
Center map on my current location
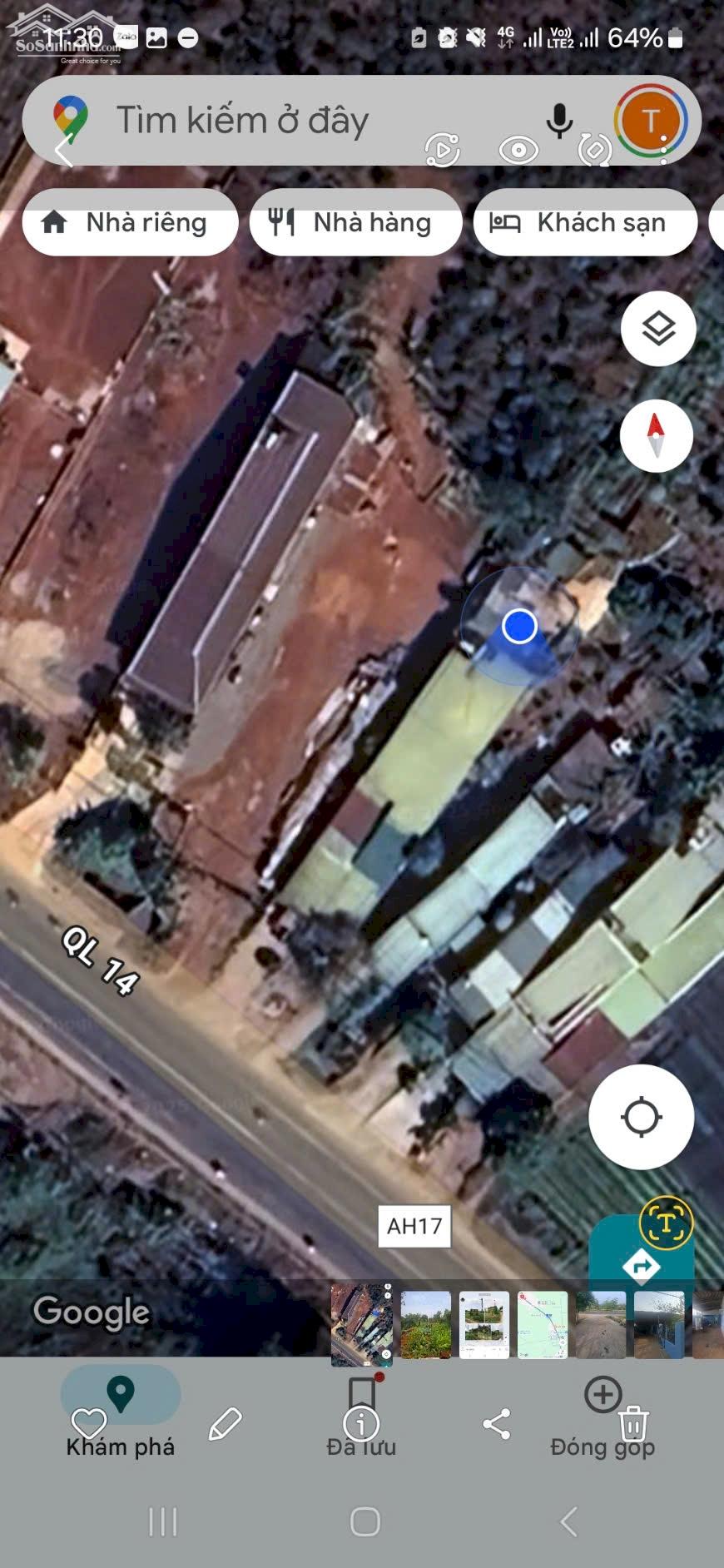click(x=641, y=1116)
